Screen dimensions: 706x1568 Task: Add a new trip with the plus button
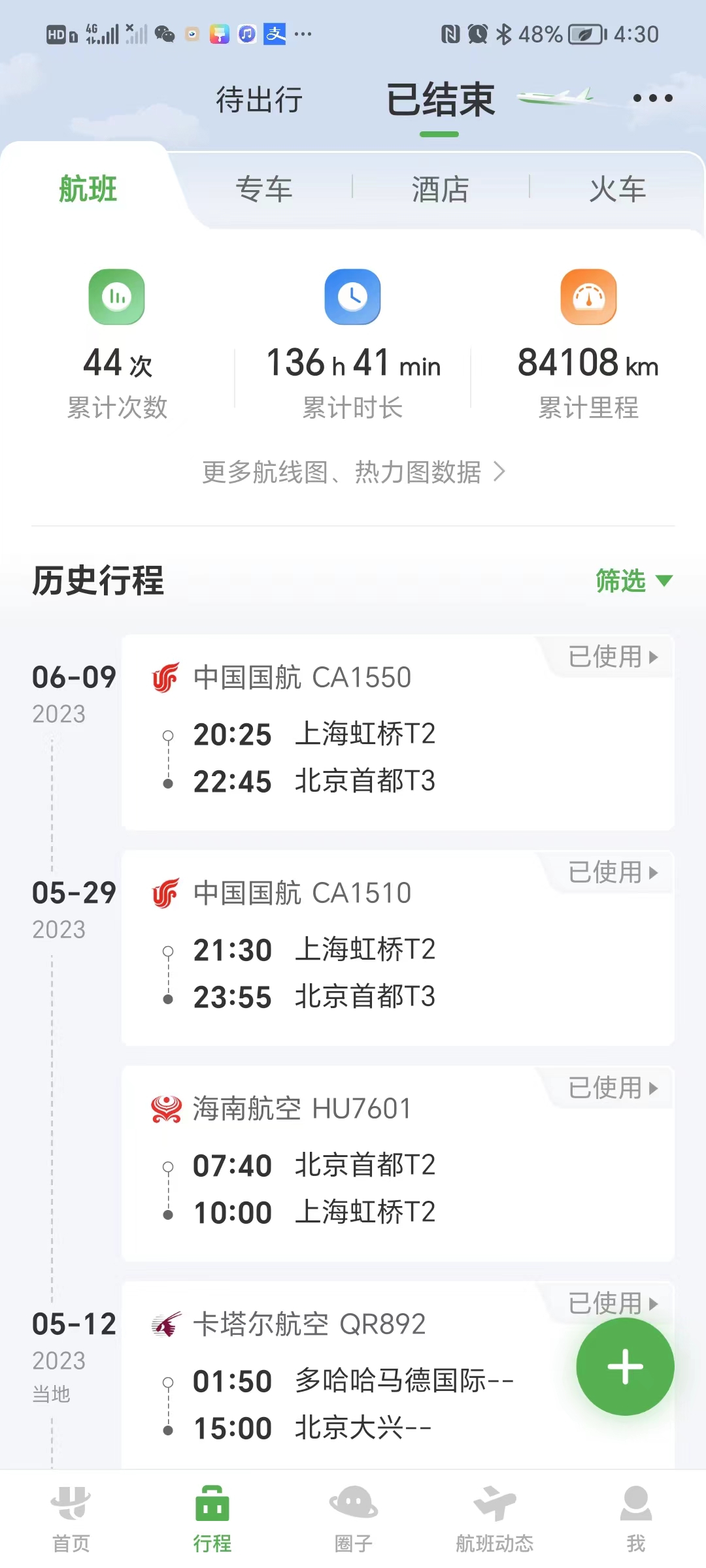click(x=625, y=1366)
